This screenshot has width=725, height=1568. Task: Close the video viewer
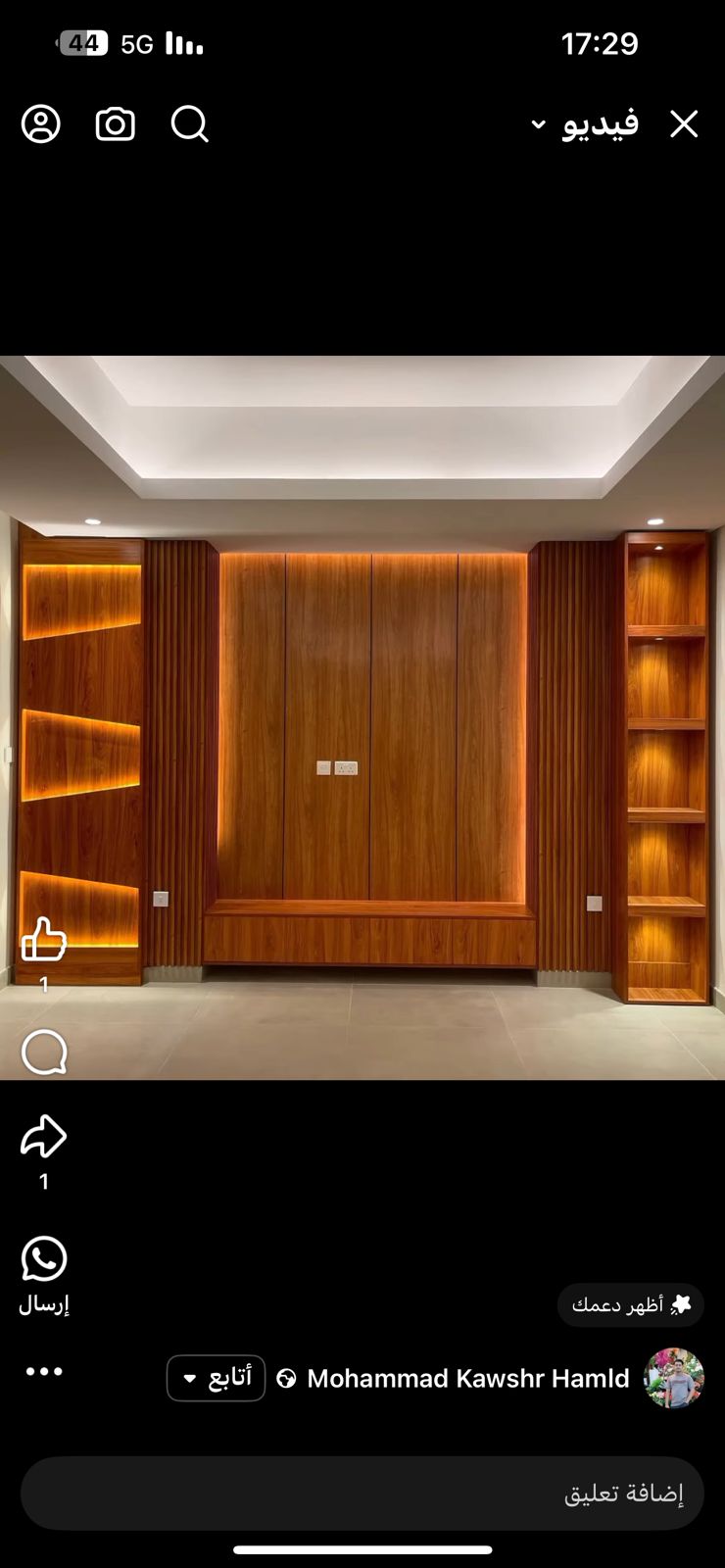click(684, 124)
